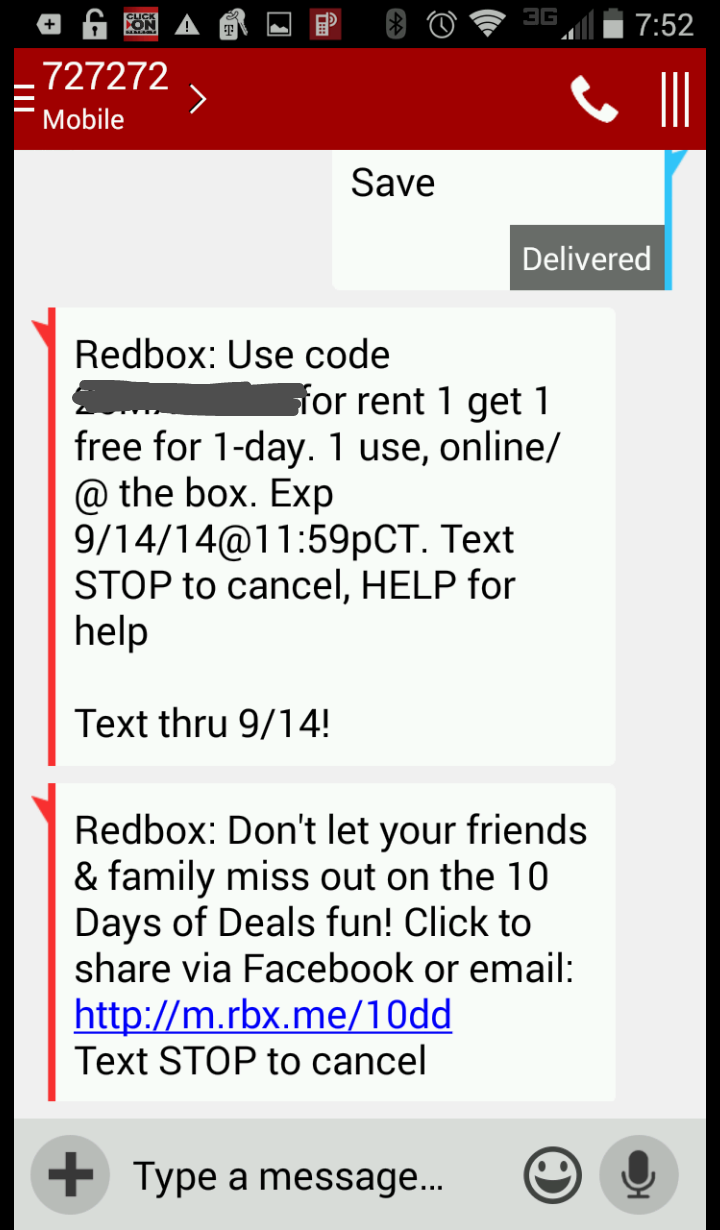This screenshot has width=720, height=1230.
Task: Tap the Delivered status label
Action: (586, 258)
